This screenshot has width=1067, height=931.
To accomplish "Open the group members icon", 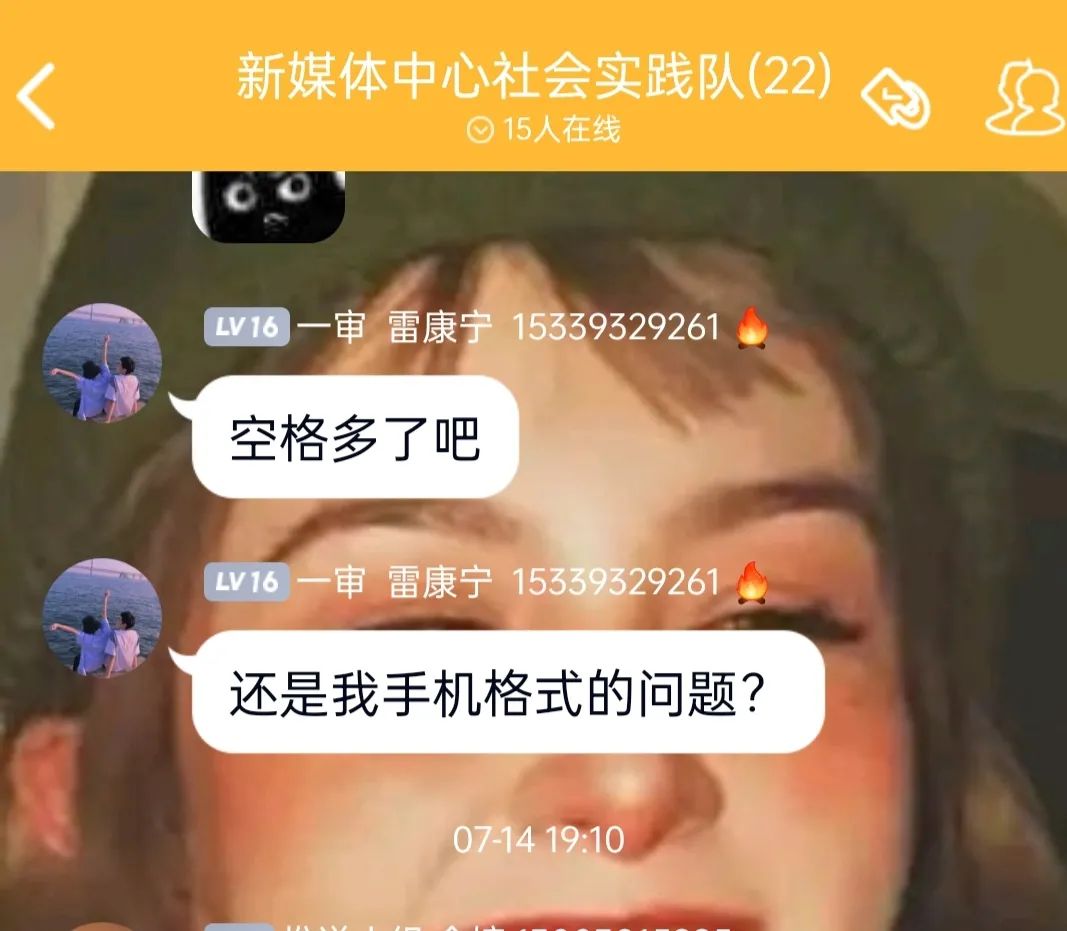I will click(1025, 96).
